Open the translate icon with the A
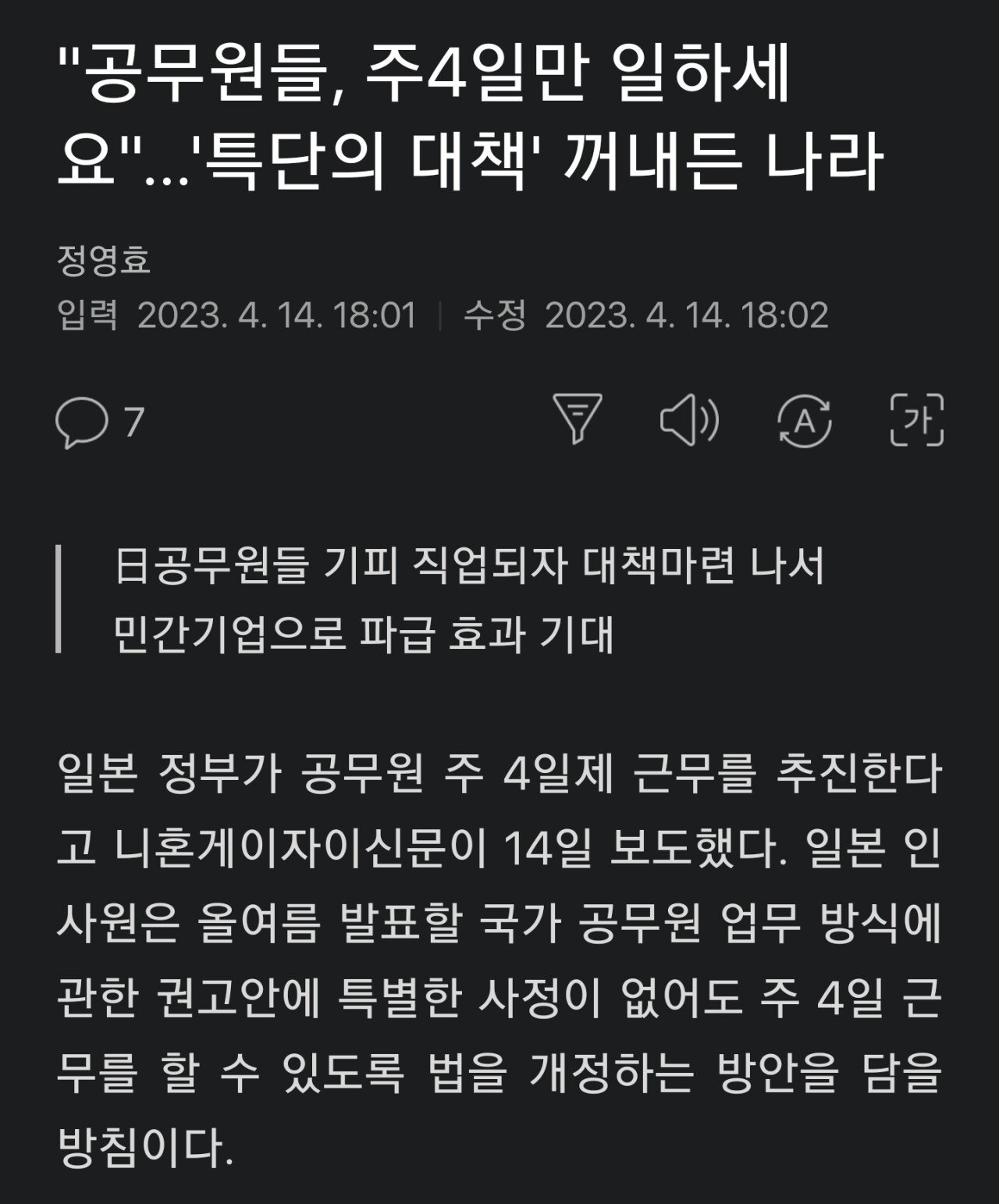 pos(804,421)
